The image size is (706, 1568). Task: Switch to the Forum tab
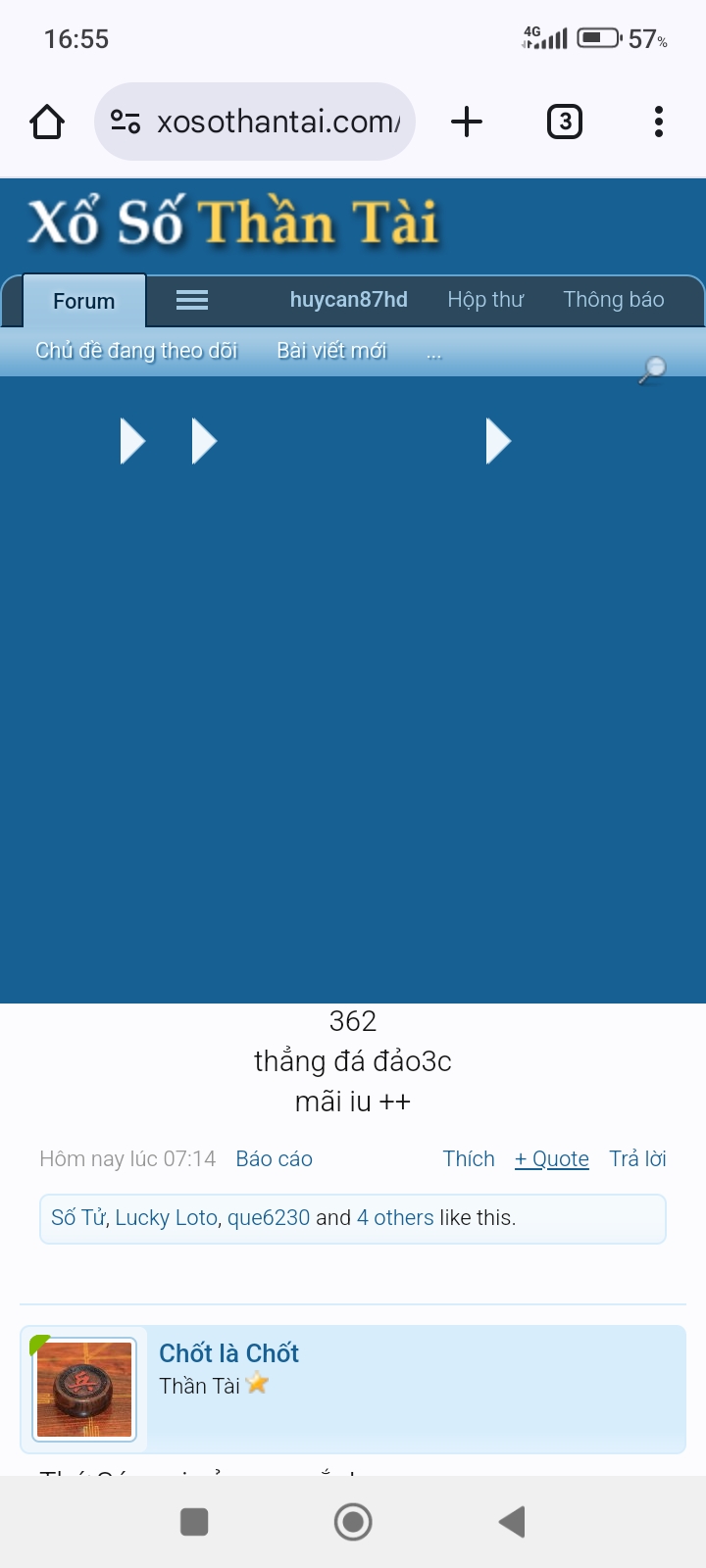click(x=84, y=301)
